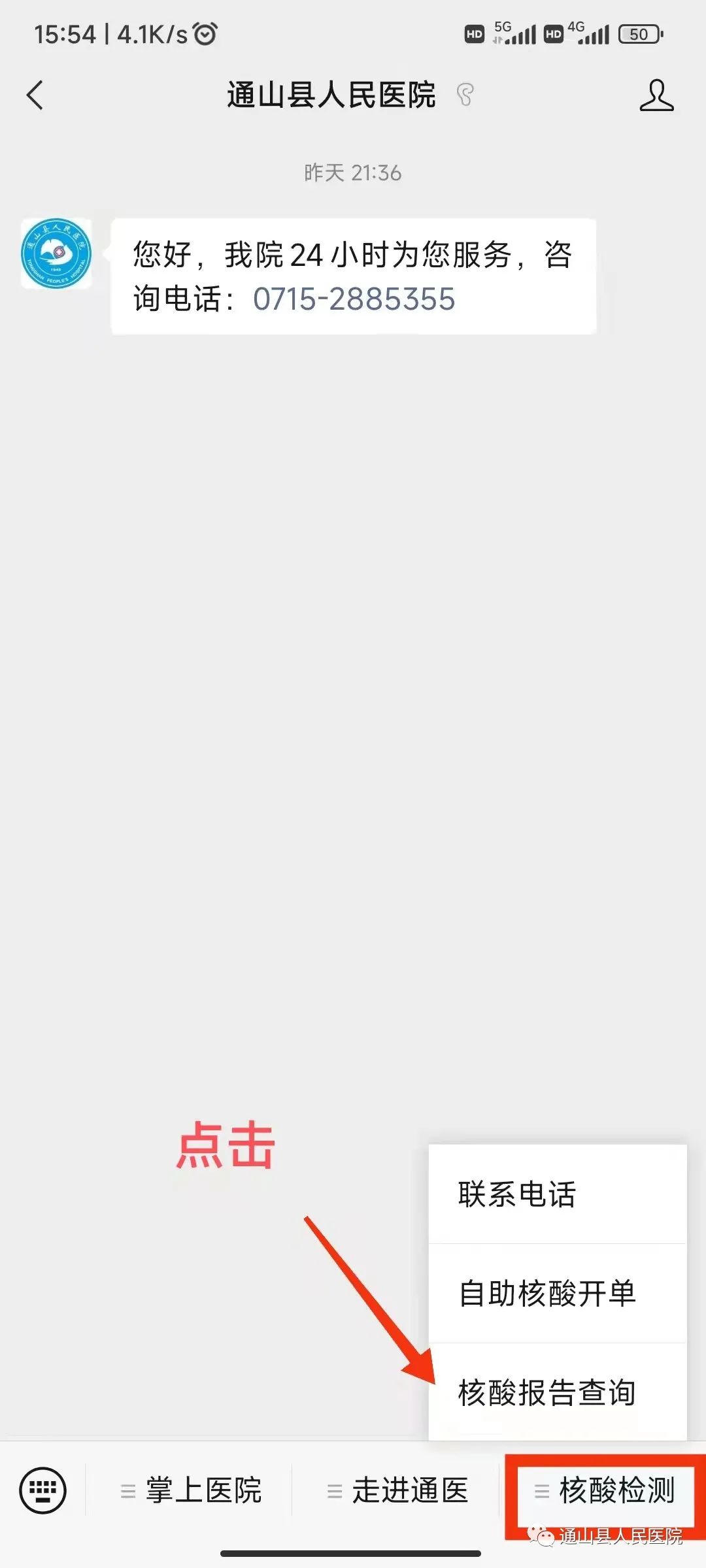706x1568 pixels.
Task: Call the phone number 0715-2885355
Action: click(354, 299)
